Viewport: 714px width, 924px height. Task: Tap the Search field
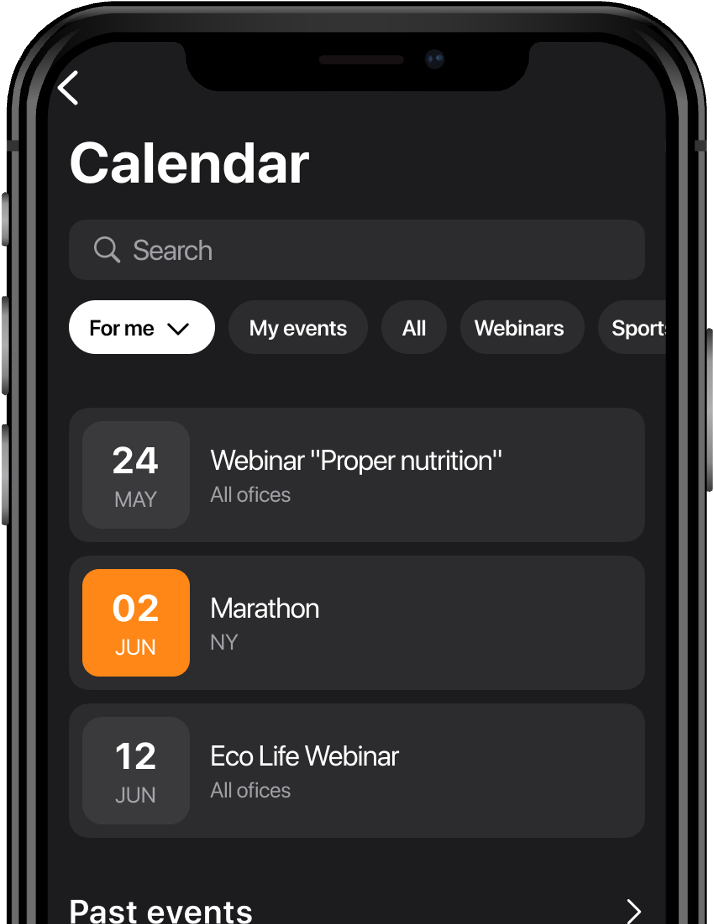[356, 250]
